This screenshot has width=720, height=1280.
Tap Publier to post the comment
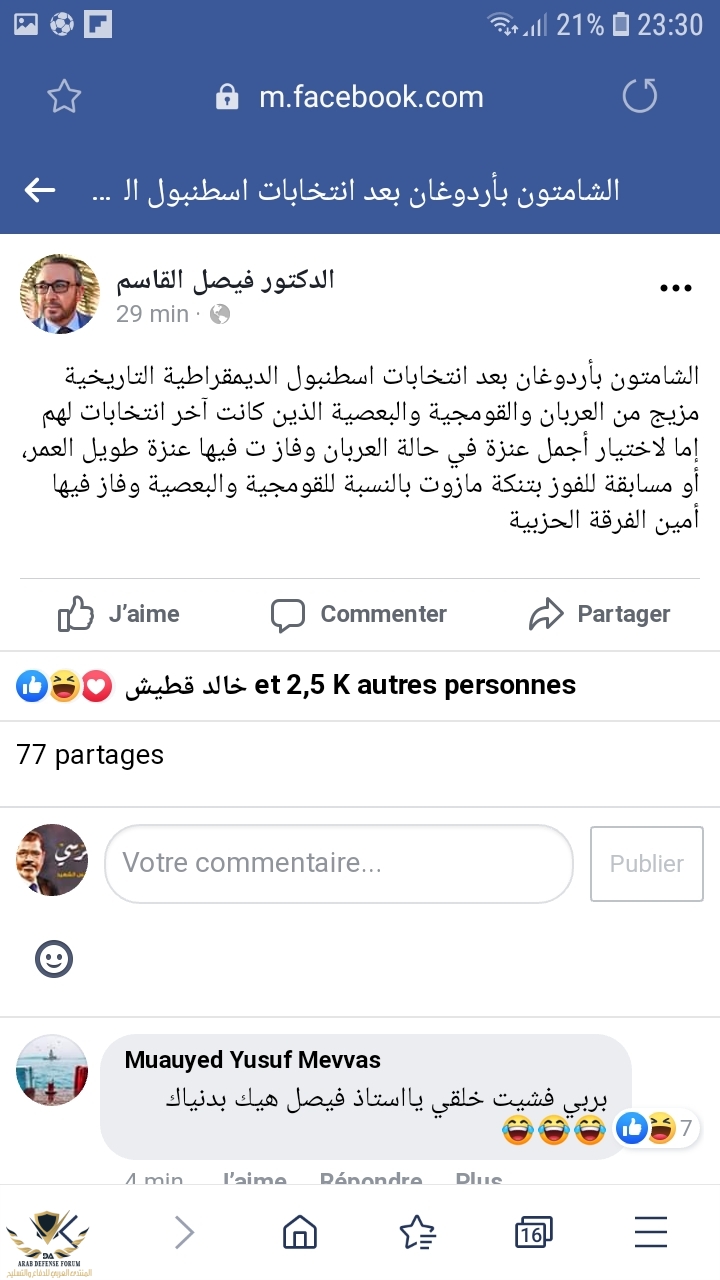coord(646,863)
